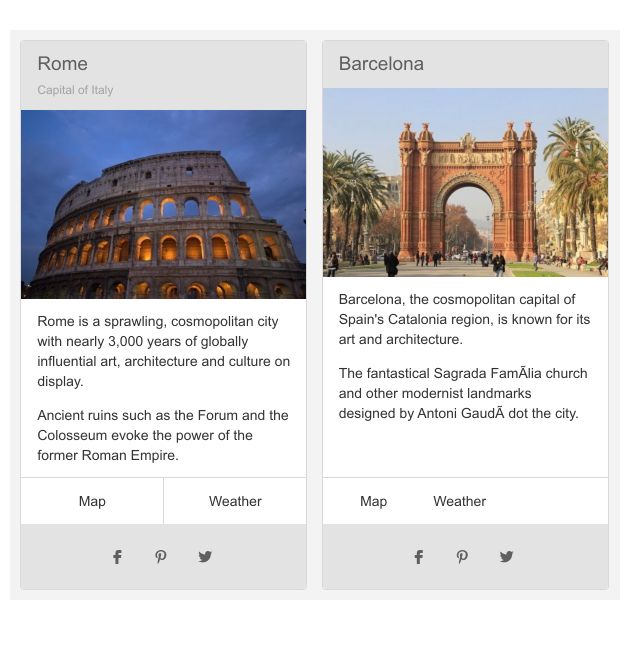
Task: Share Rome on Facebook
Action: tap(117, 557)
